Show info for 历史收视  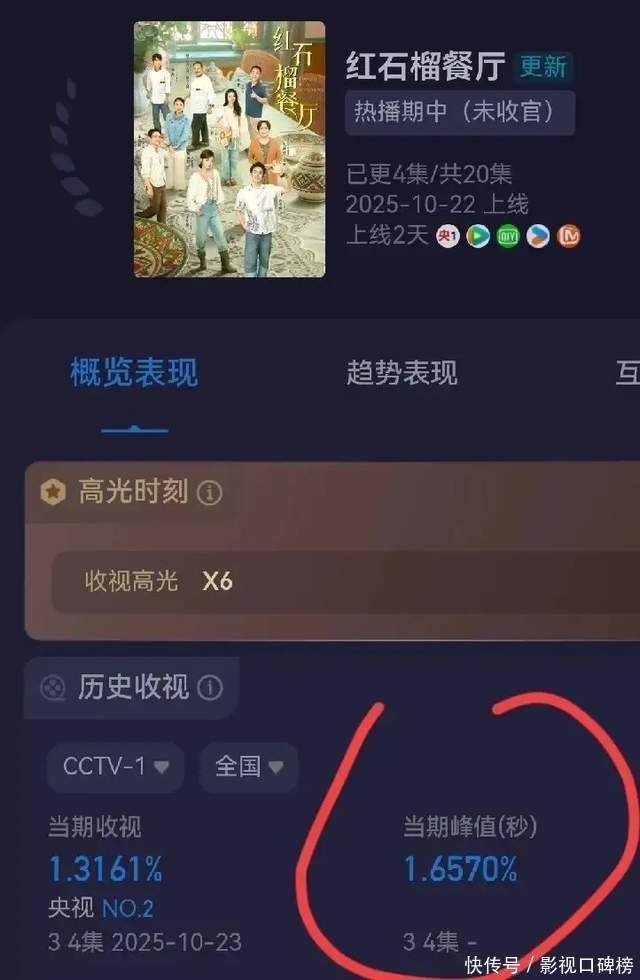point(210,688)
